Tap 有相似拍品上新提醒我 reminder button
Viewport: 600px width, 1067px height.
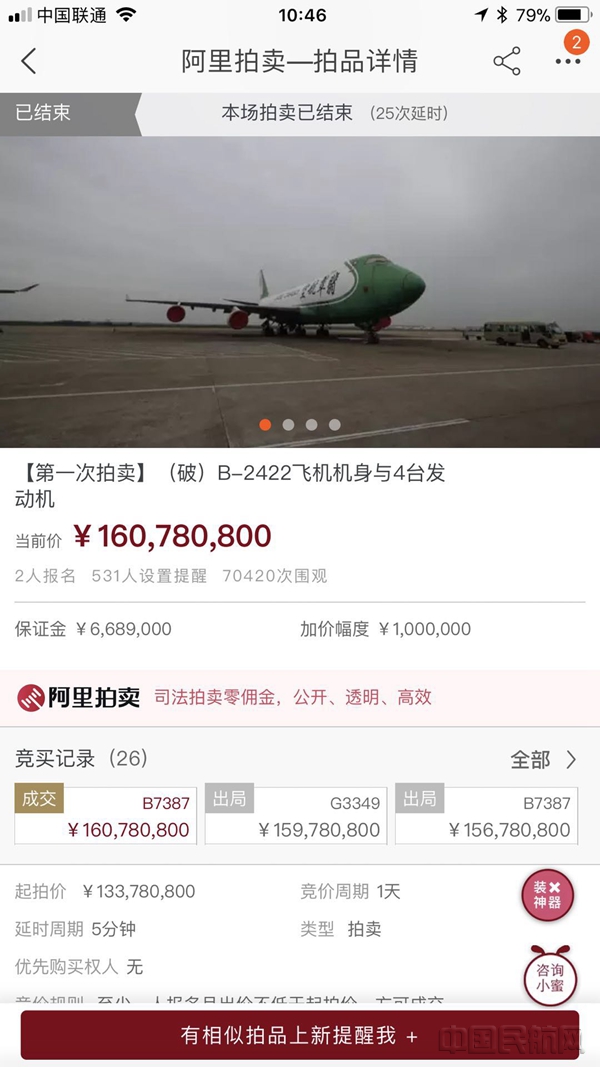299,1036
